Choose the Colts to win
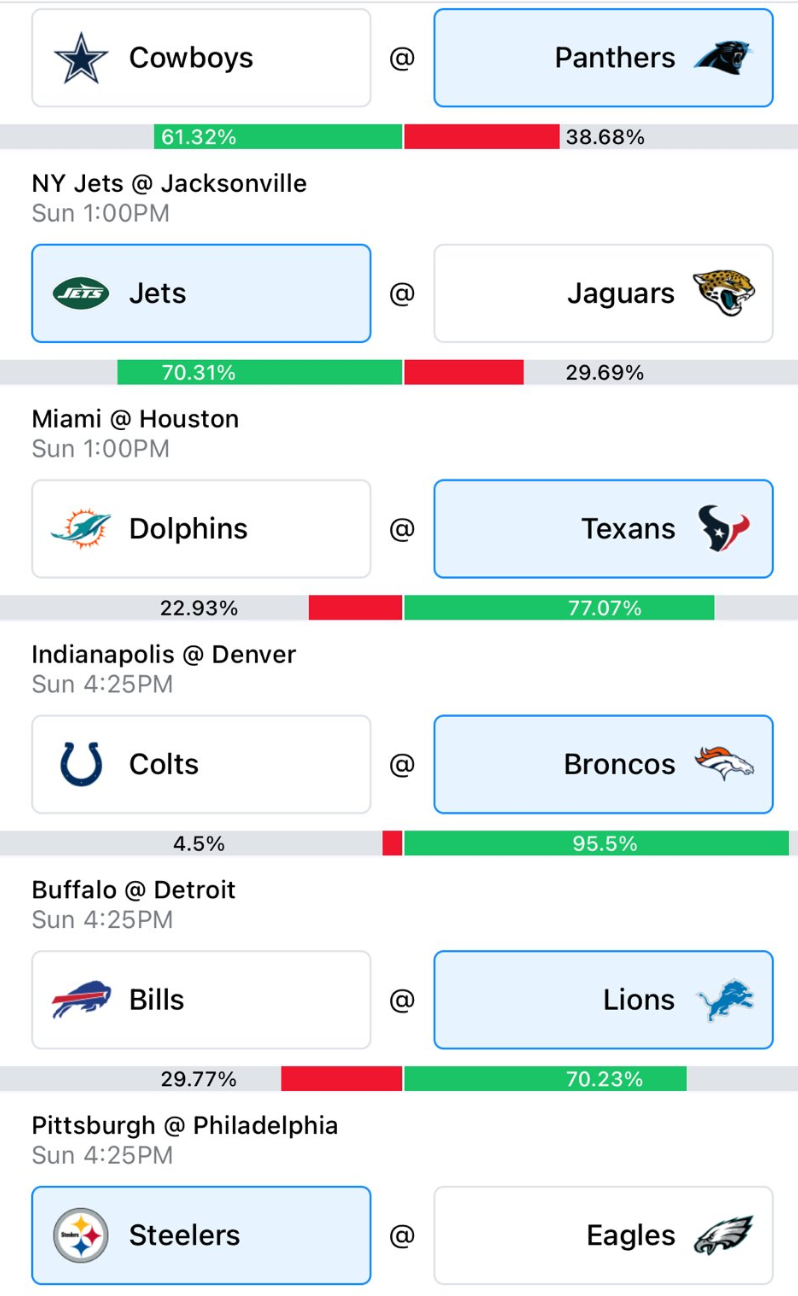The image size is (798, 1296). coord(201,764)
